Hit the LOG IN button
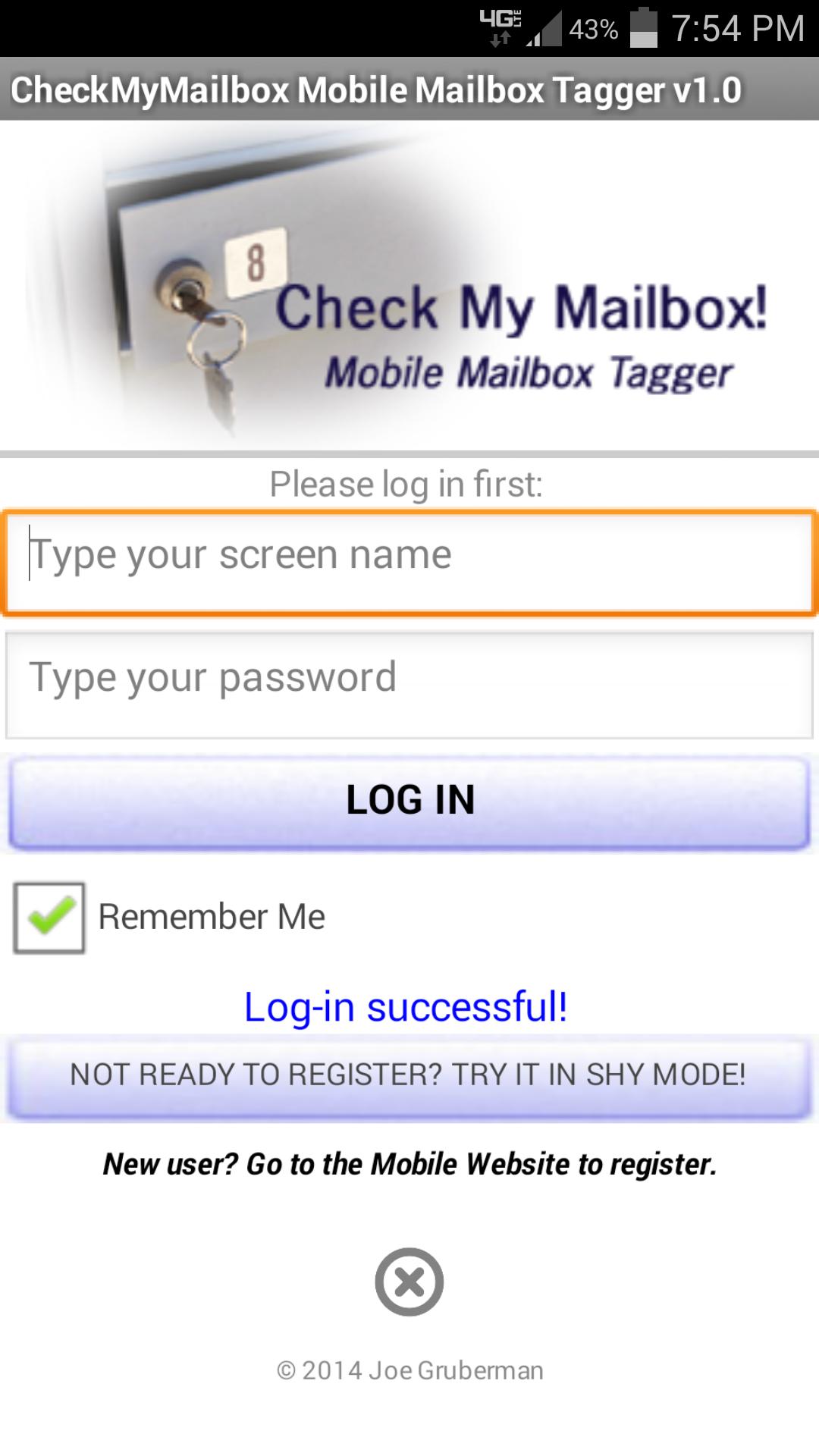 point(409,801)
